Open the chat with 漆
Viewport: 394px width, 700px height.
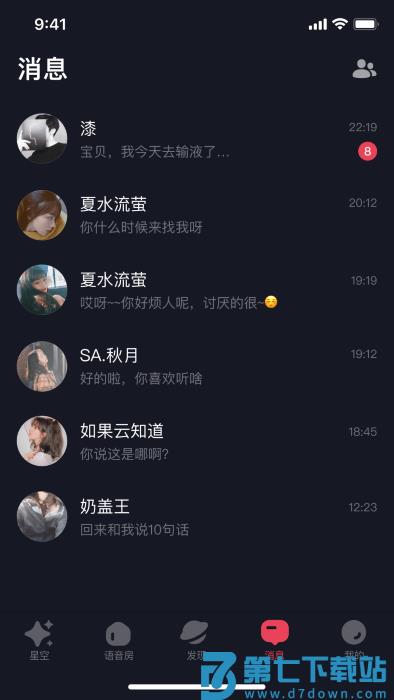coord(197,138)
